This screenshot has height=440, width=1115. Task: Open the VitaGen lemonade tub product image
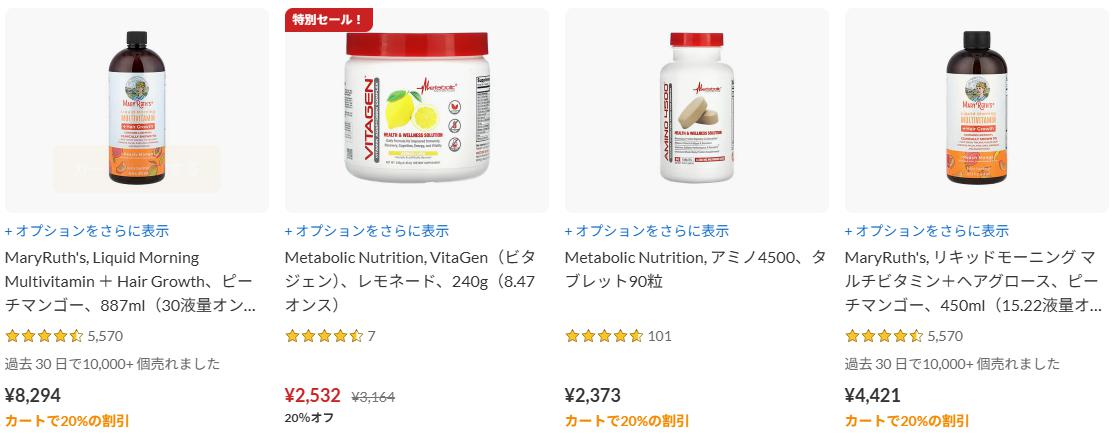[416, 111]
